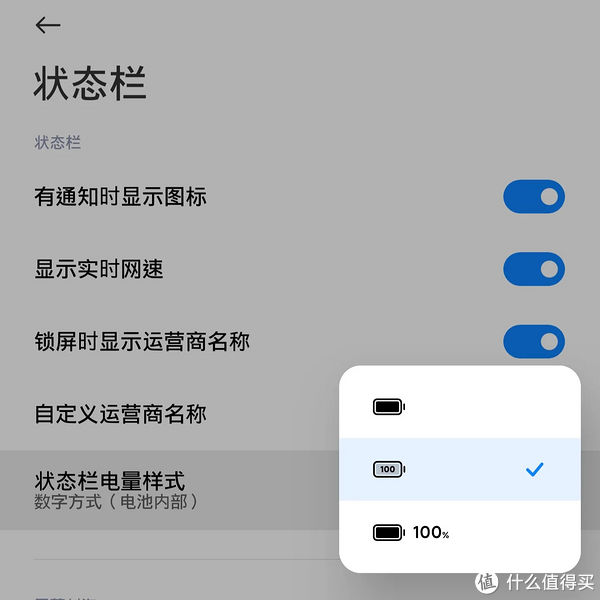Toggle 有通知时显示图标 switch
The height and width of the screenshot is (600, 600).
pyautogui.click(x=533, y=197)
